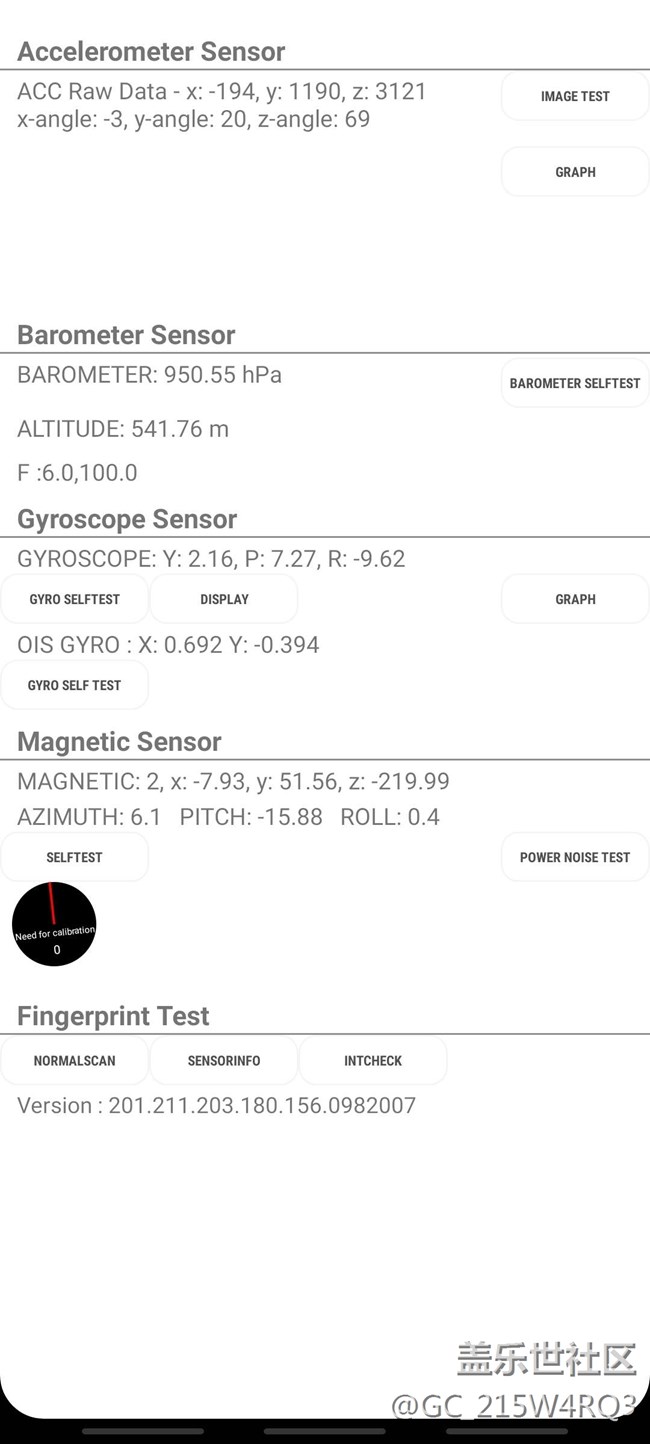Screen dimensions: 650x1444
Task: Open the gyroscope sensor GRAPH
Action: click(575, 599)
